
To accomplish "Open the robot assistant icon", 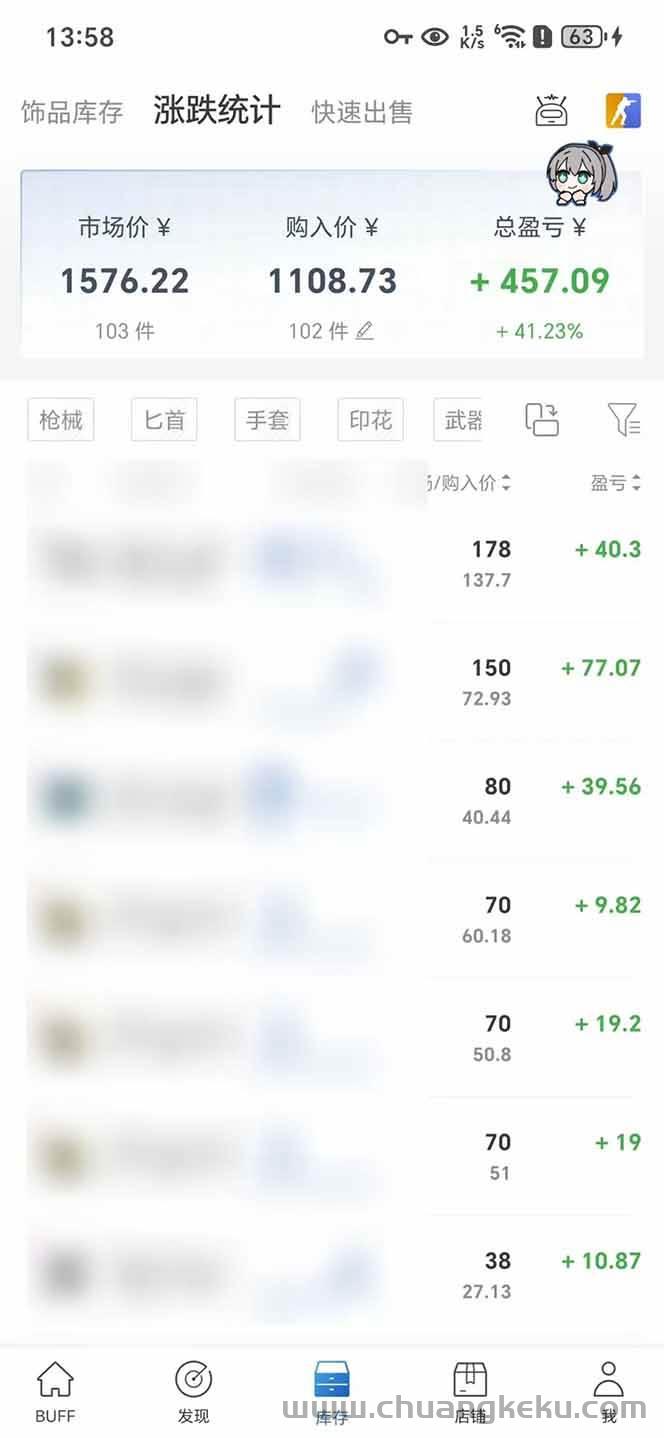I will [551, 112].
